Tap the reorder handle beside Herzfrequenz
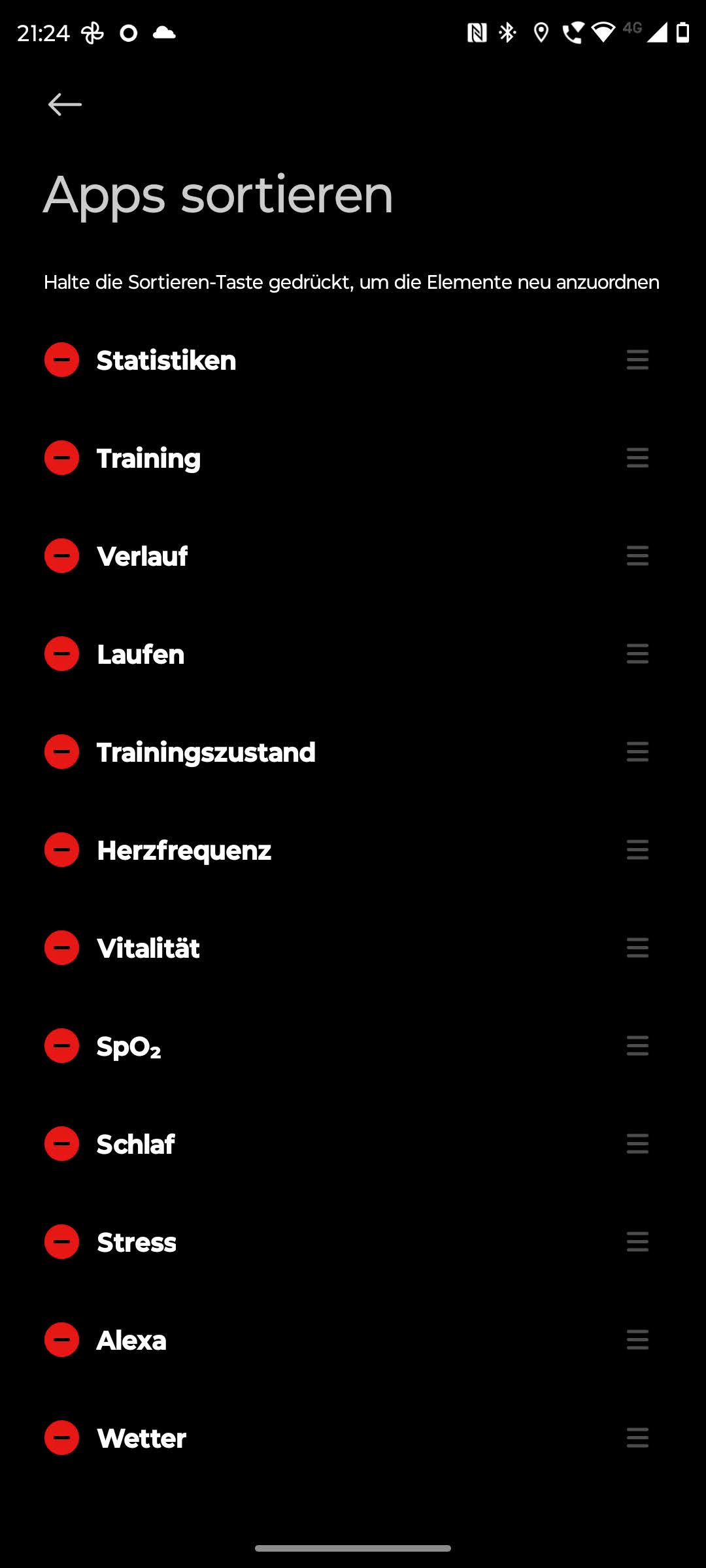The height and width of the screenshot is (1568, 706). pyautogui.click(x=637, y=850)
